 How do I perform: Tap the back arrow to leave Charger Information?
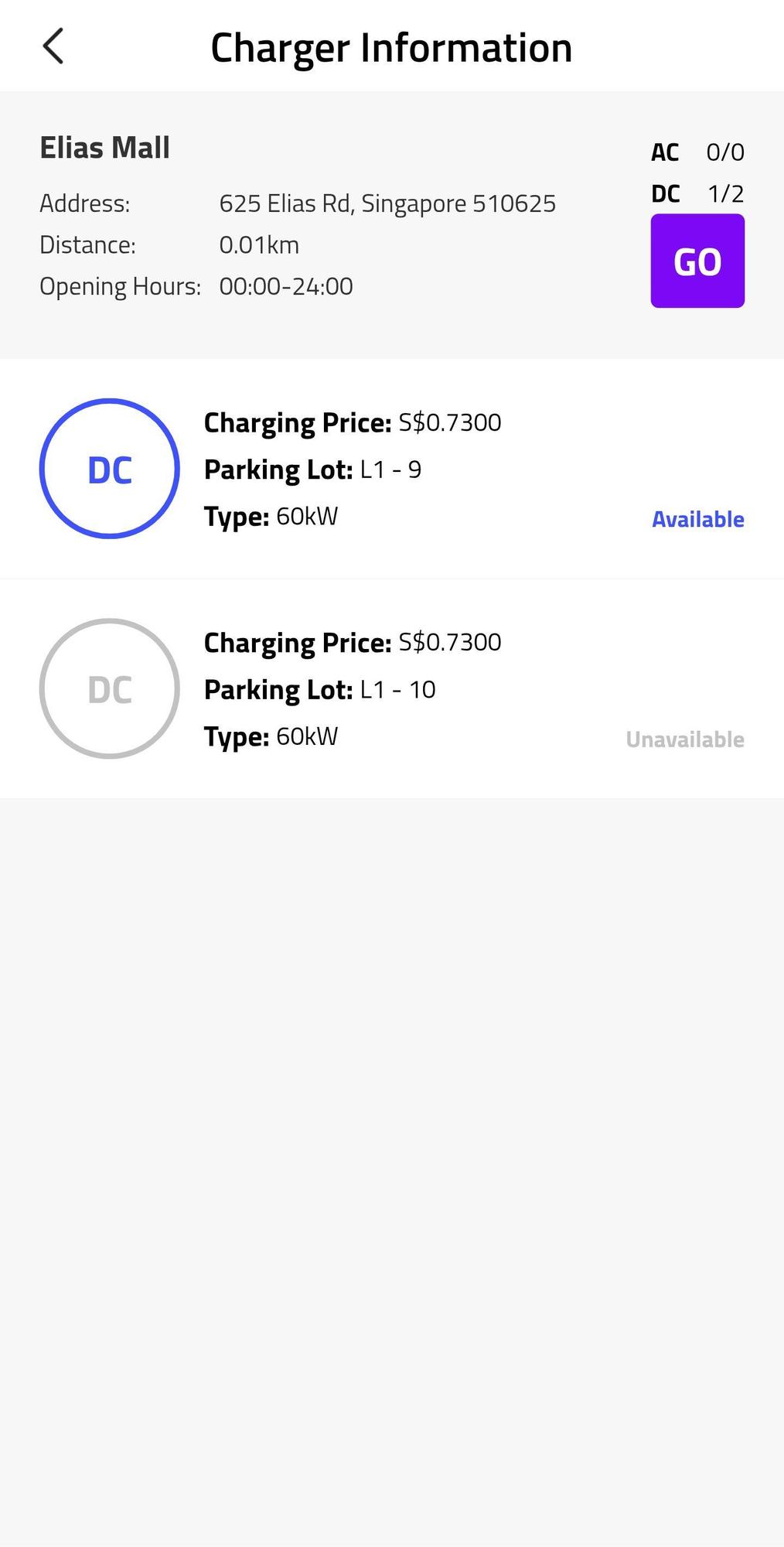(x=53, y=46)
